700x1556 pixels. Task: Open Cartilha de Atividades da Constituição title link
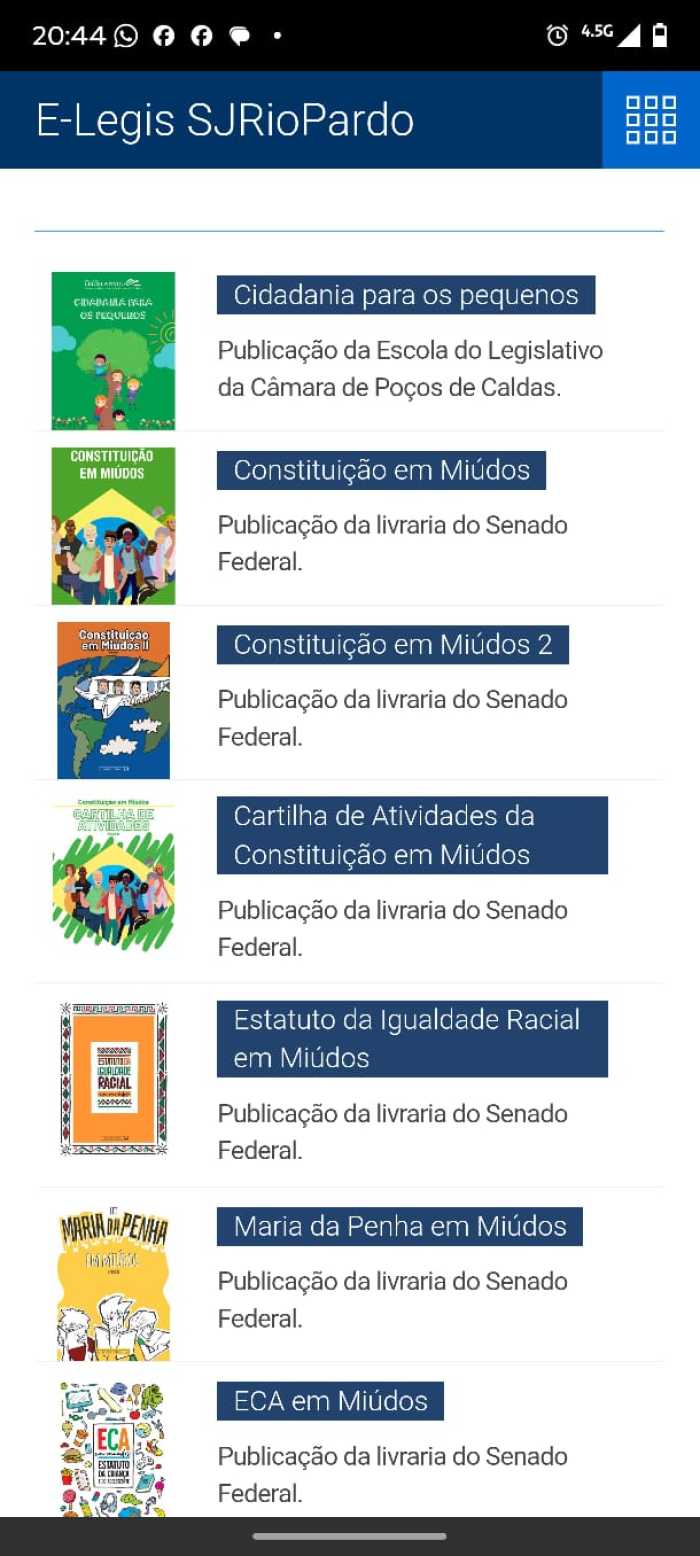click(x=411, y=835)
